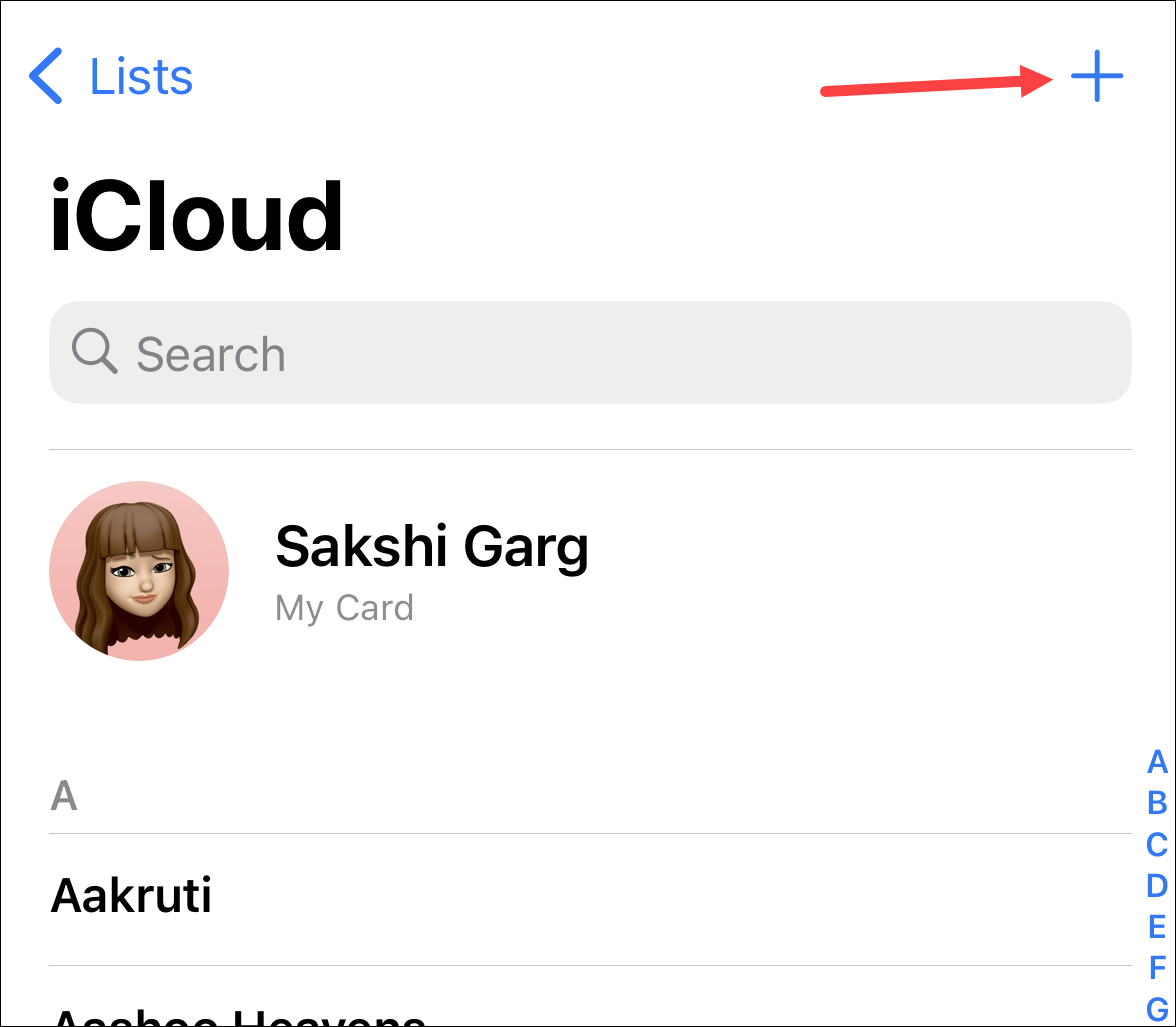Jump to letter B in index
The width and height of the screenshot is (1176, 1027).
coord(1157,803)
